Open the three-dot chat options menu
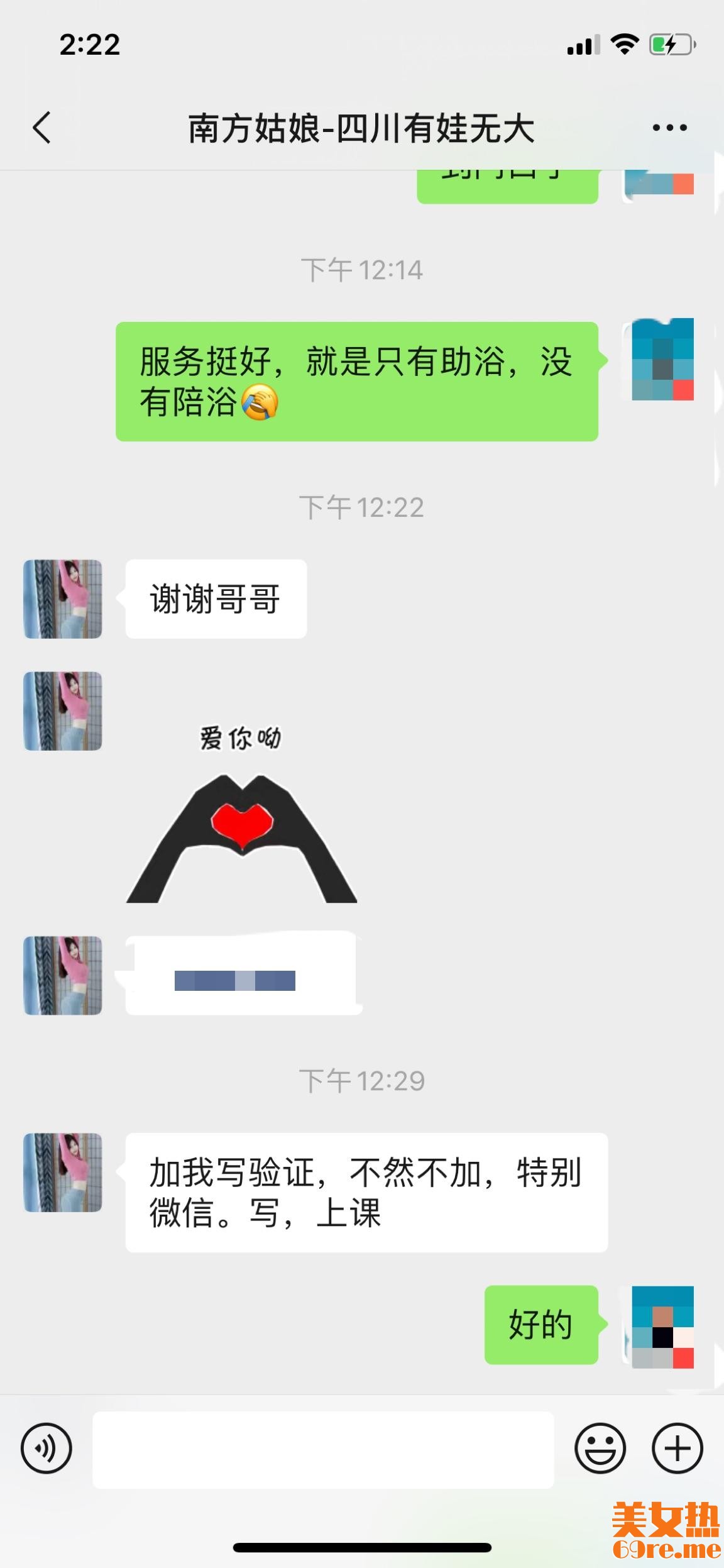 click(669, 128)
